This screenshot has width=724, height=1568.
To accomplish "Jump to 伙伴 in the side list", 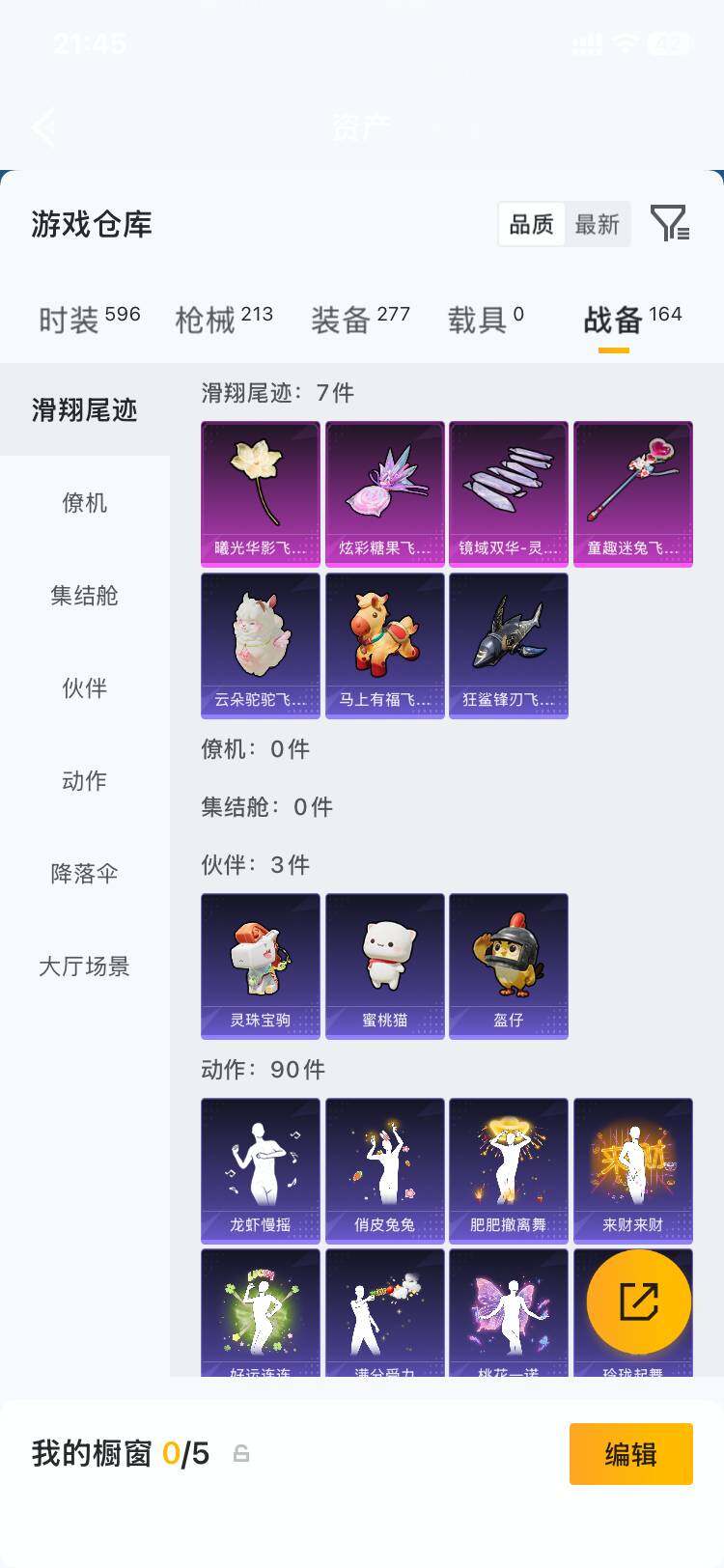I will [x=85, y=687].
